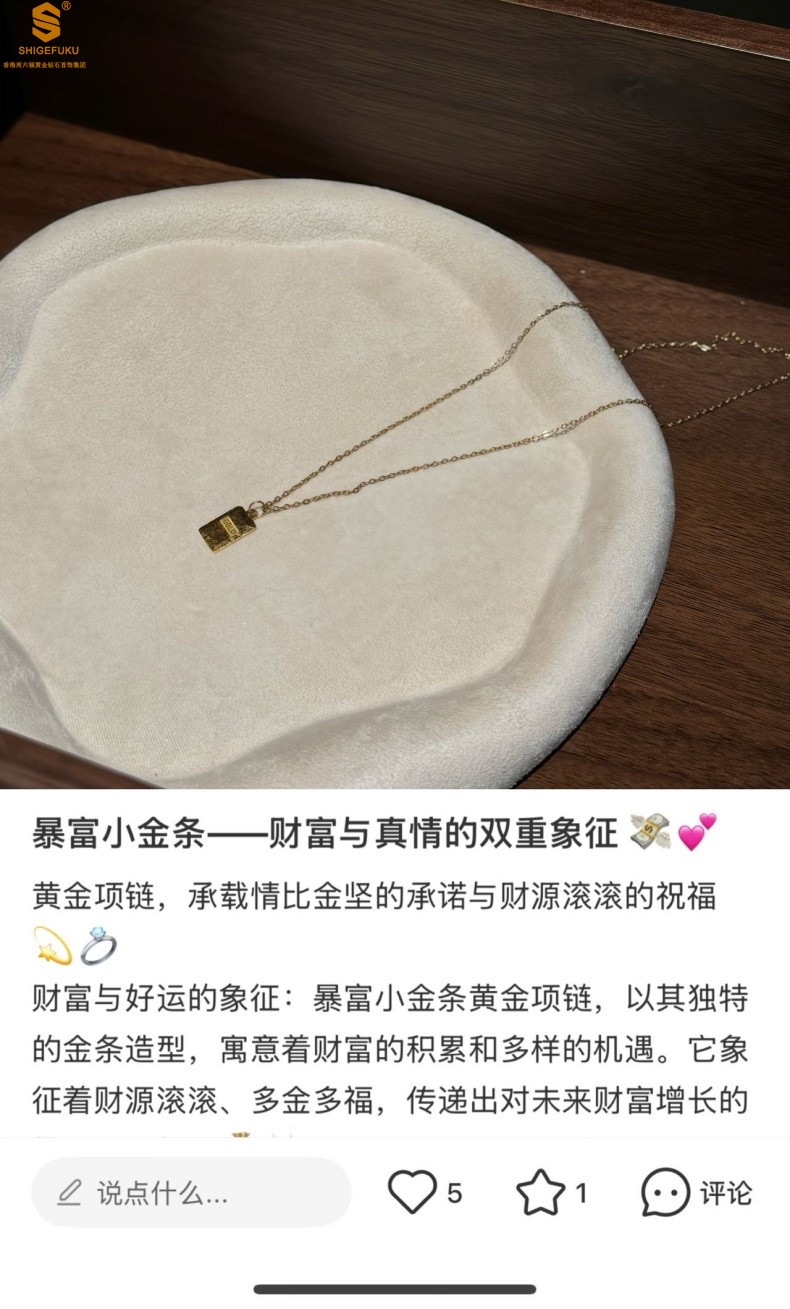Tap the 说点什么 comment input field
The image size is (790, 1309).
click(191, 1192)
